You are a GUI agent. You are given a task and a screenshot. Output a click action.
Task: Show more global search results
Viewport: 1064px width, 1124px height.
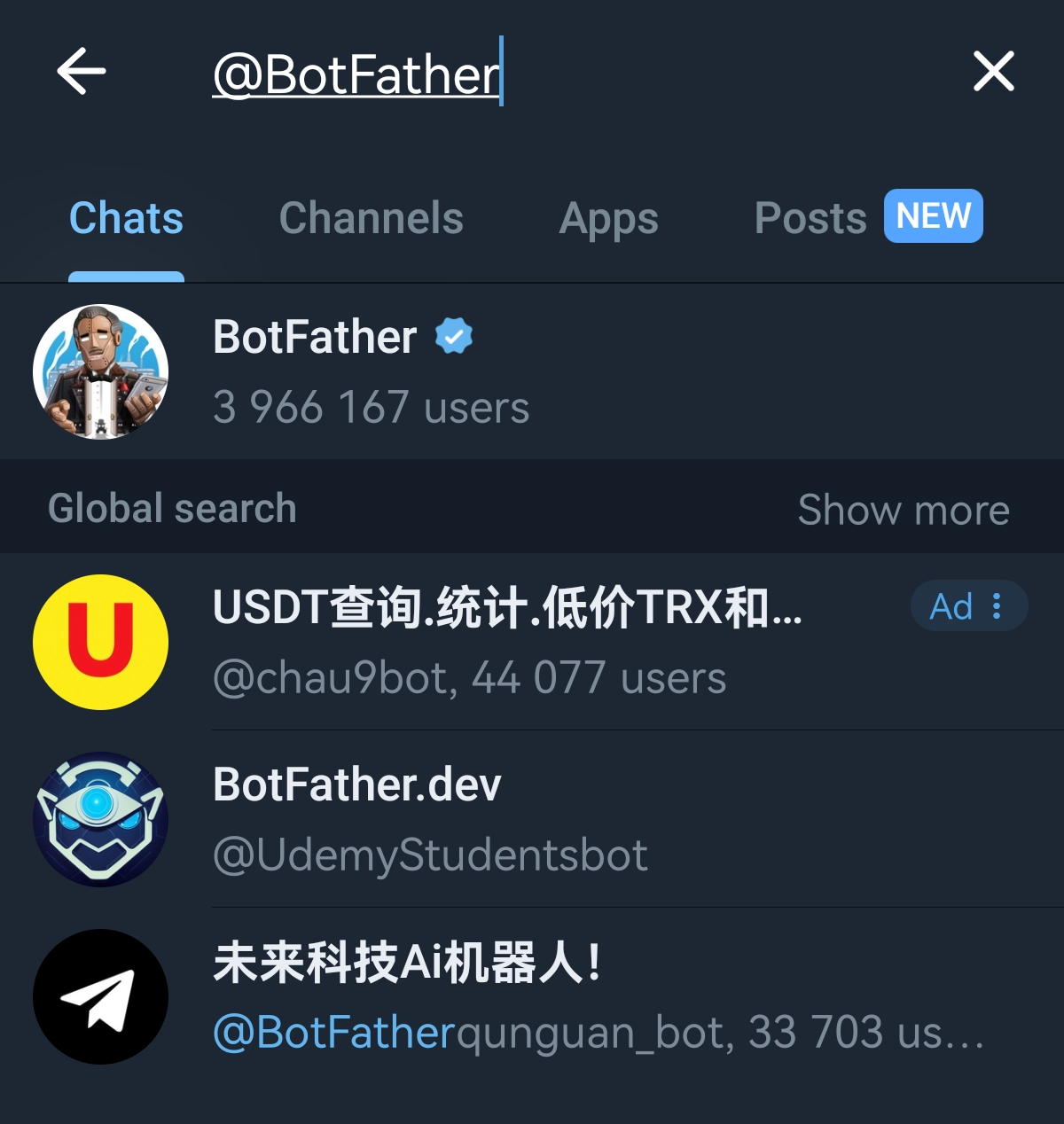tap(903, 510)
